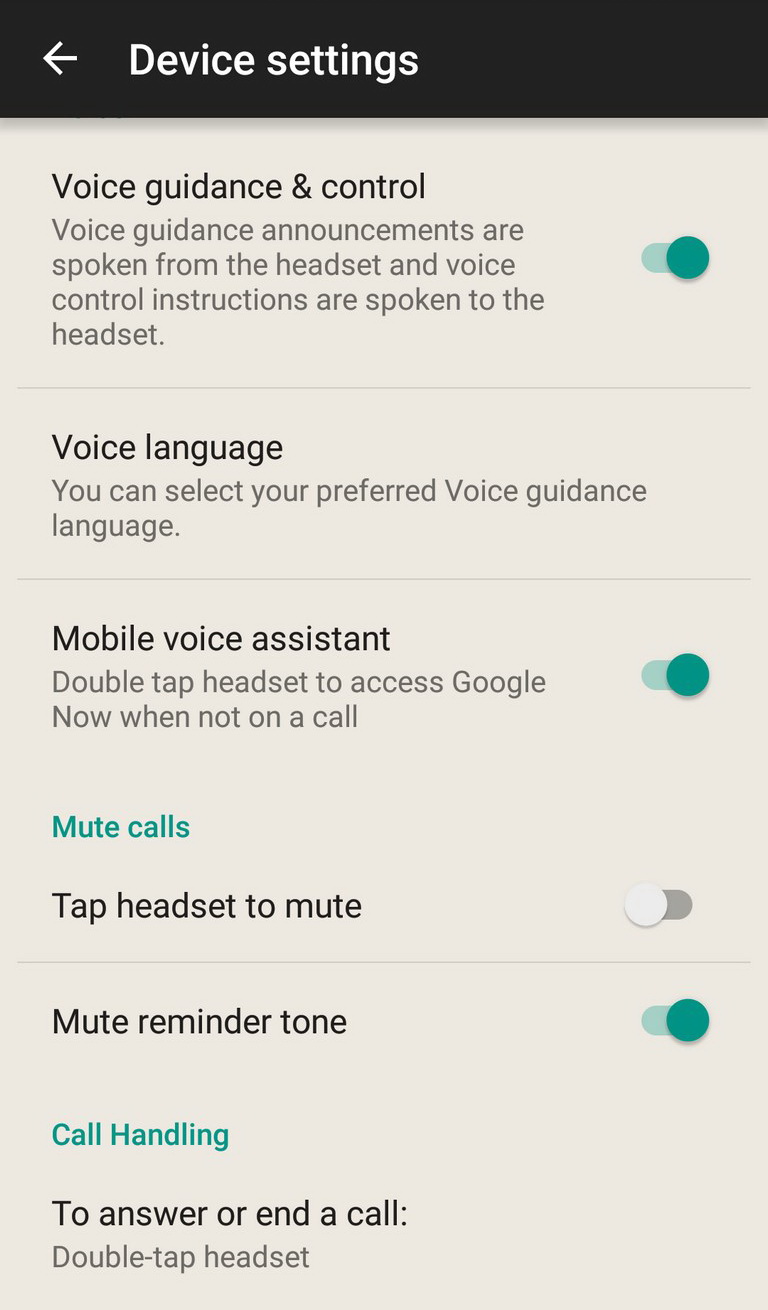This screenshot has width=768, height=1310.
Task: Open 'To answer or end a call' option
Action: click(384, 1234)
